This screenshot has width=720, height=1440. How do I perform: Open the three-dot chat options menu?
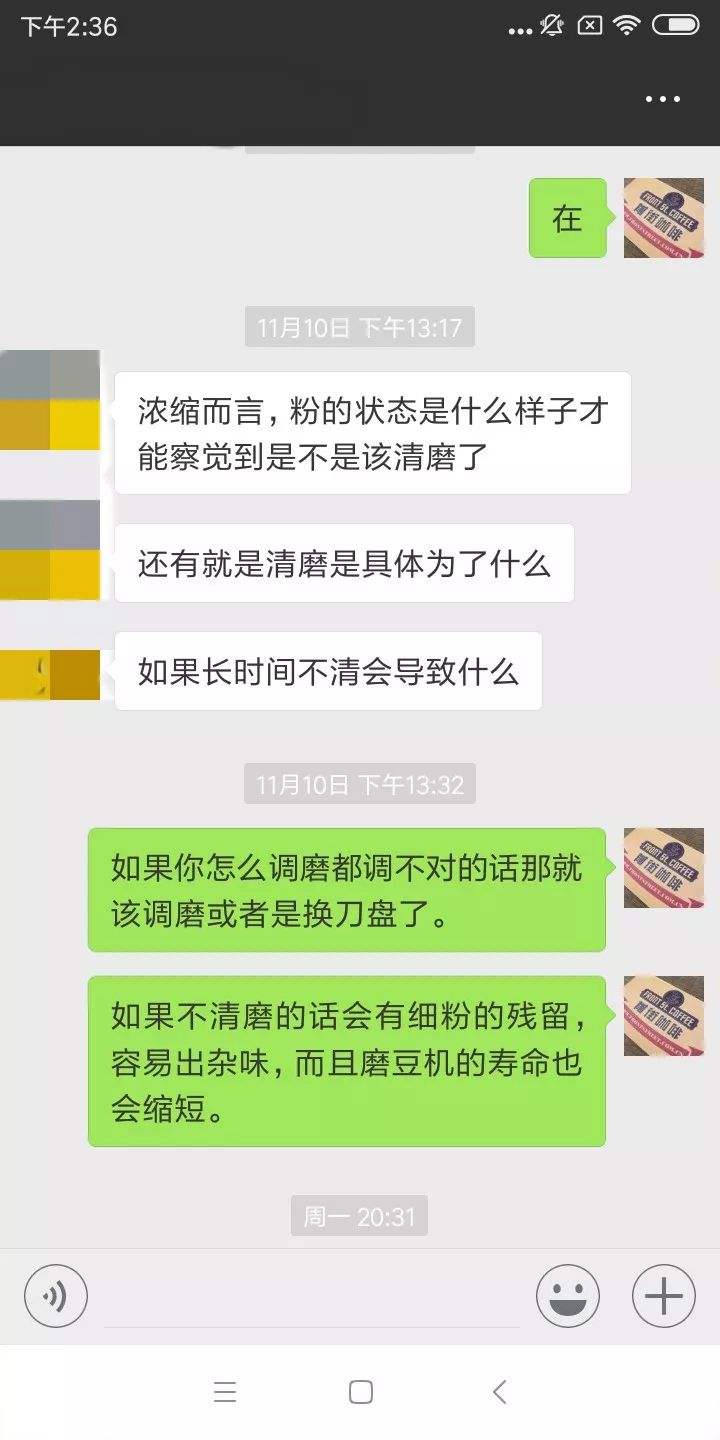coord(663,99)
